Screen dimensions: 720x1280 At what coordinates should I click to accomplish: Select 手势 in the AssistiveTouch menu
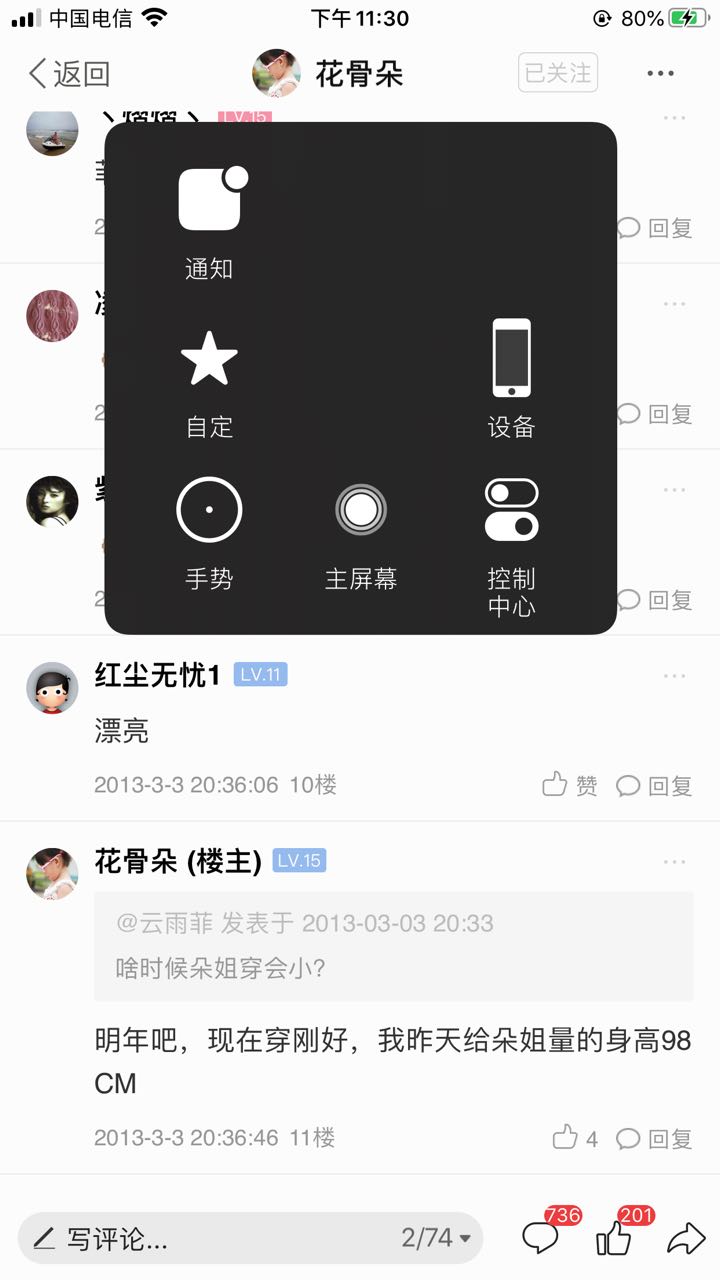(x=209, y=534)
